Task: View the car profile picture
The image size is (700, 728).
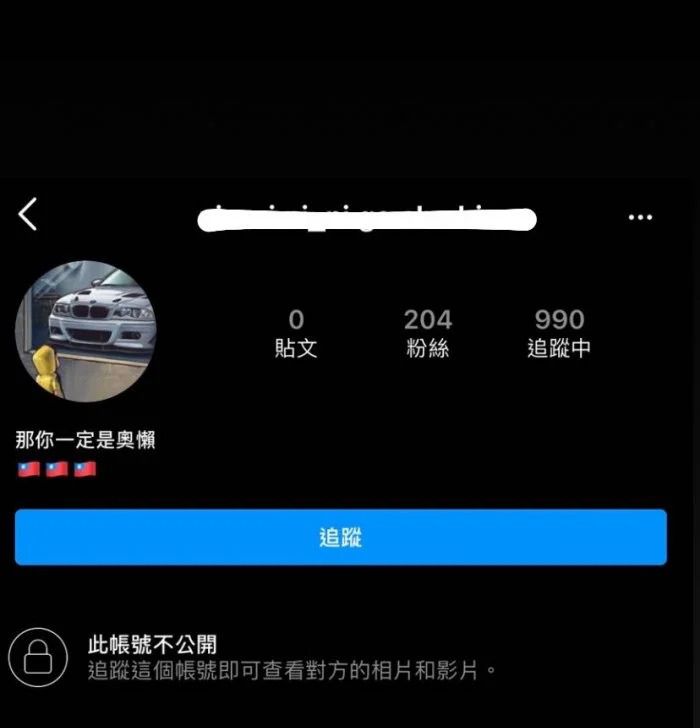Action: pos(85,331)
